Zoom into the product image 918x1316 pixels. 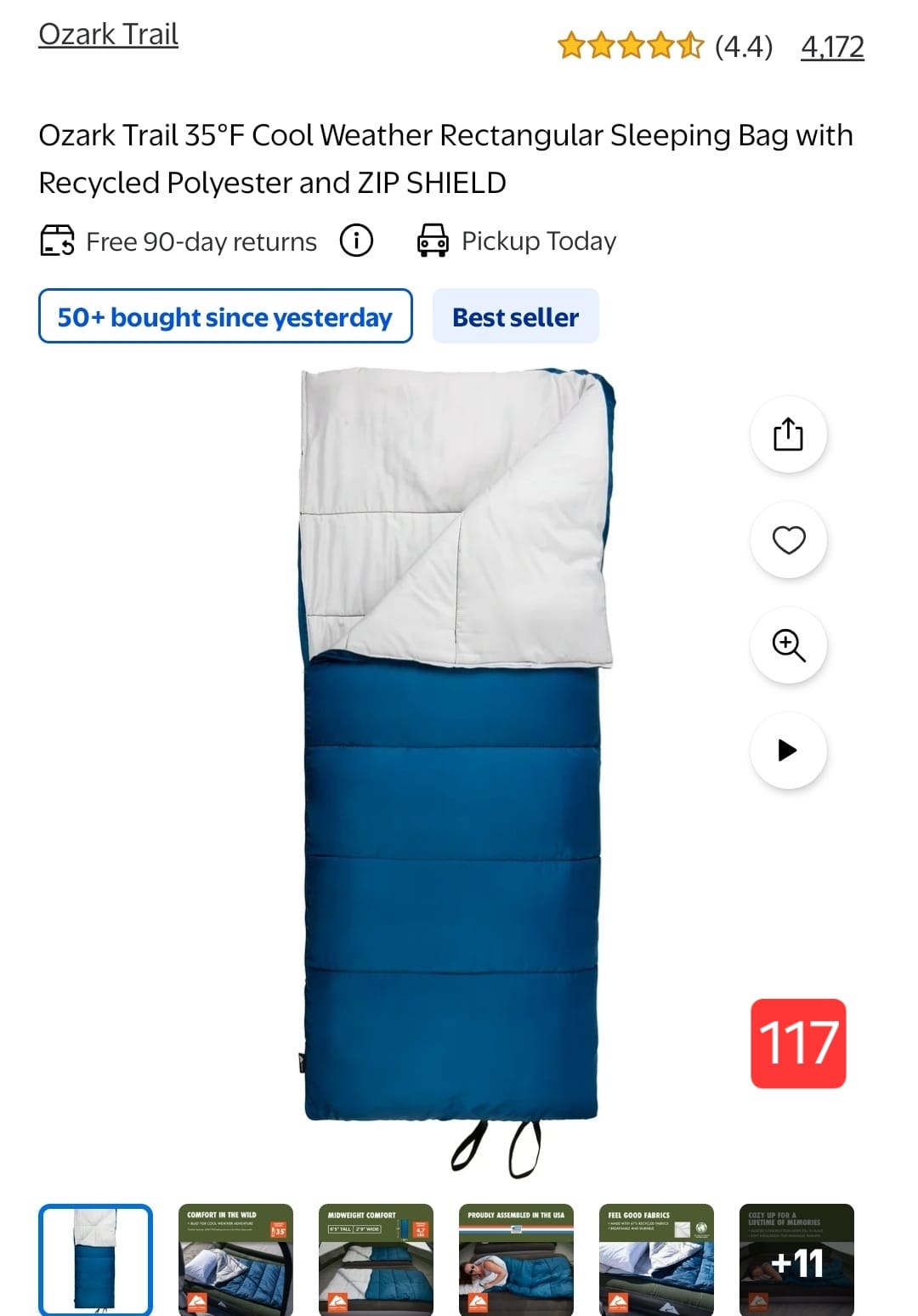click(x=788, y=645)
